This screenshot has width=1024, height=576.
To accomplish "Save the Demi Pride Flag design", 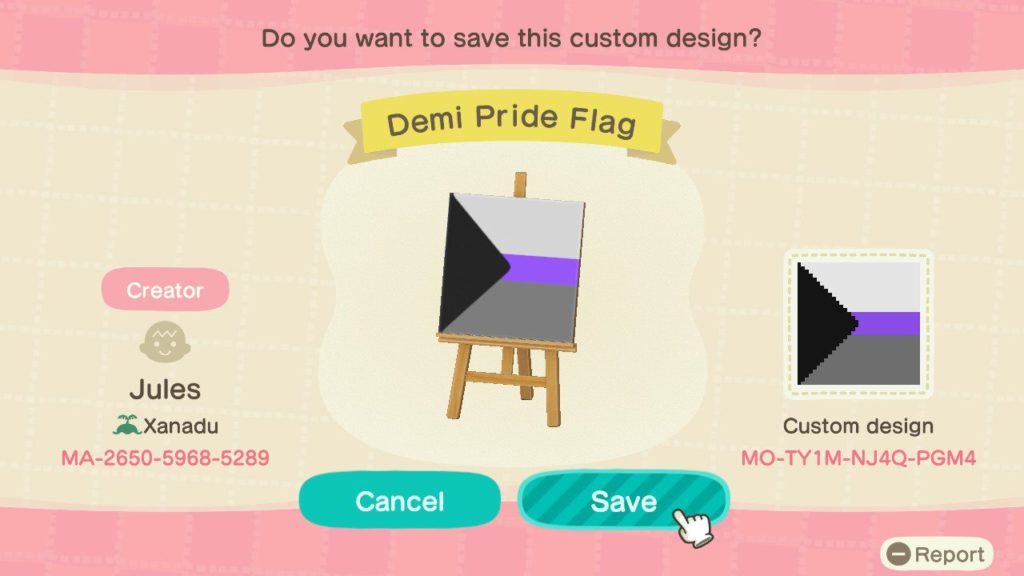I will (622, 501).
